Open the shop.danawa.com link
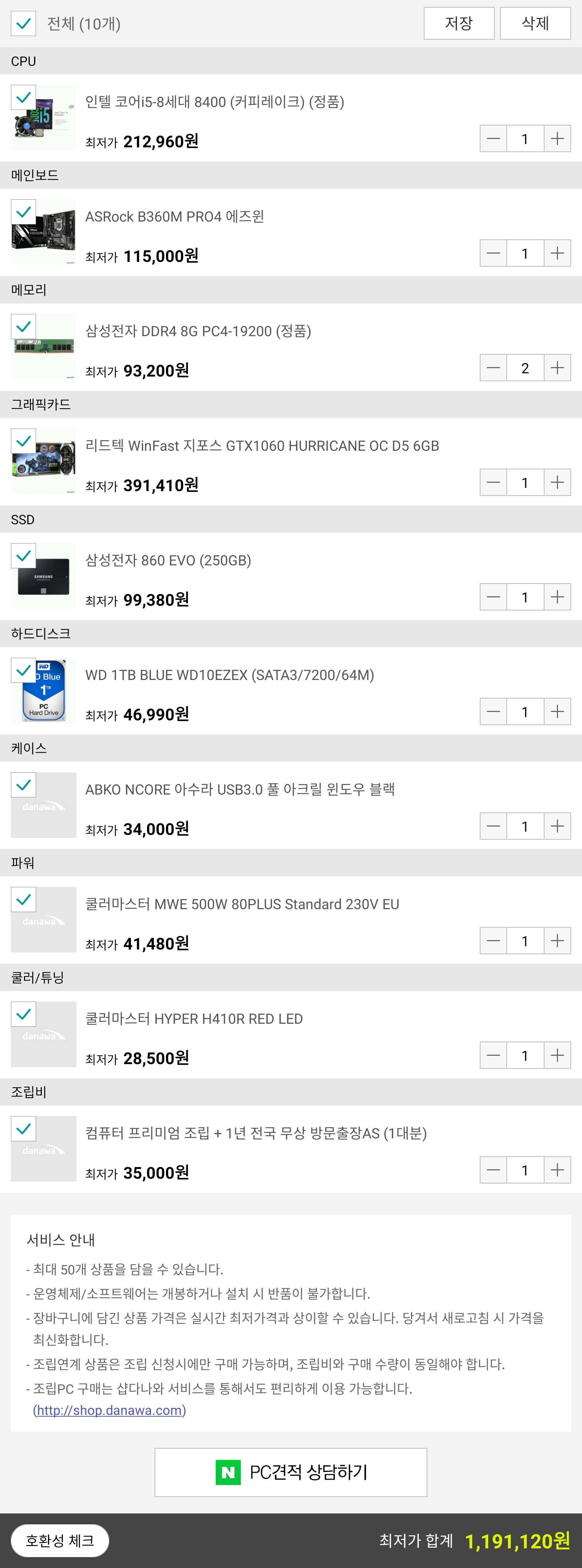The width and height of the screenshot is (582, 1568). 109,1410
